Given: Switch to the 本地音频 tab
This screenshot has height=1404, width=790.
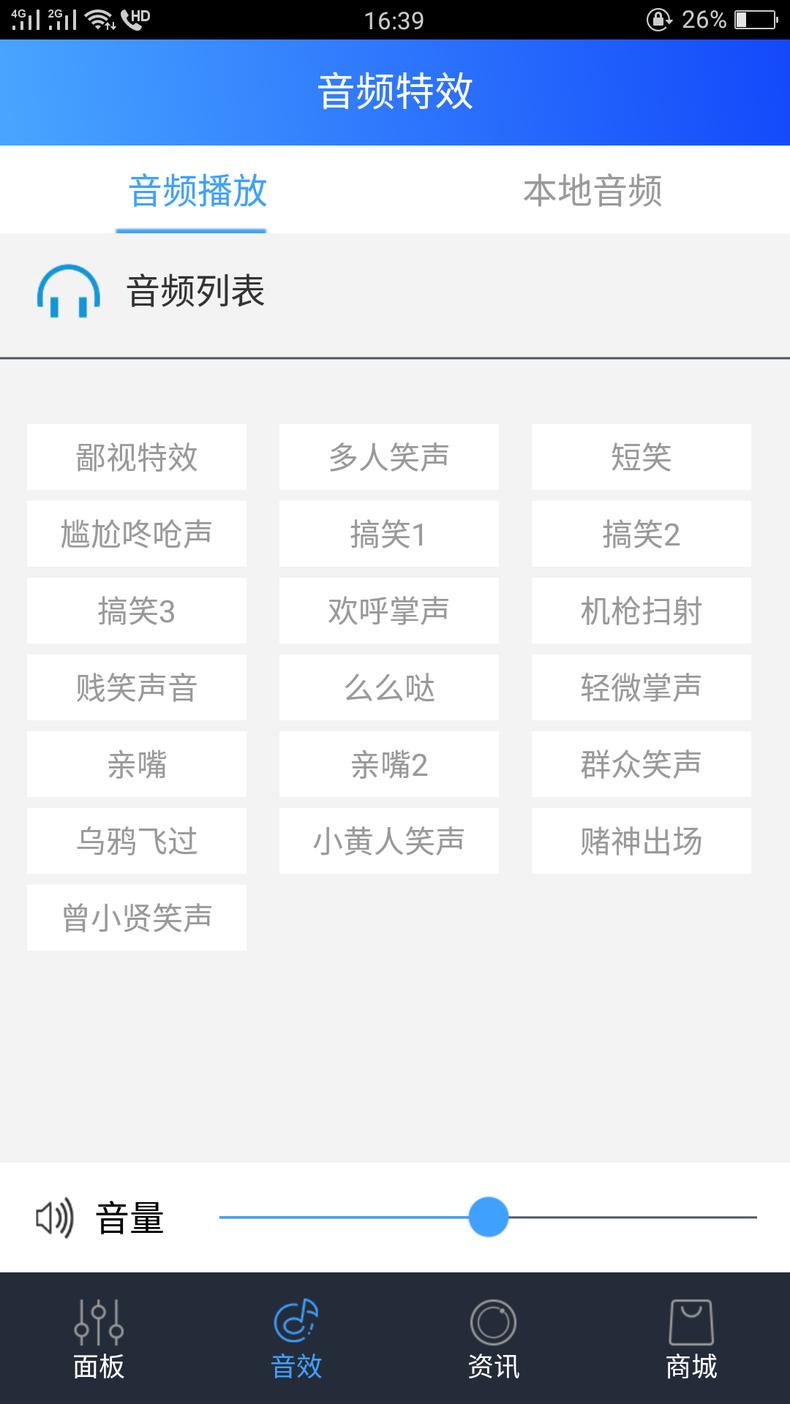Looking at the screenshot, I should (592, 191).
